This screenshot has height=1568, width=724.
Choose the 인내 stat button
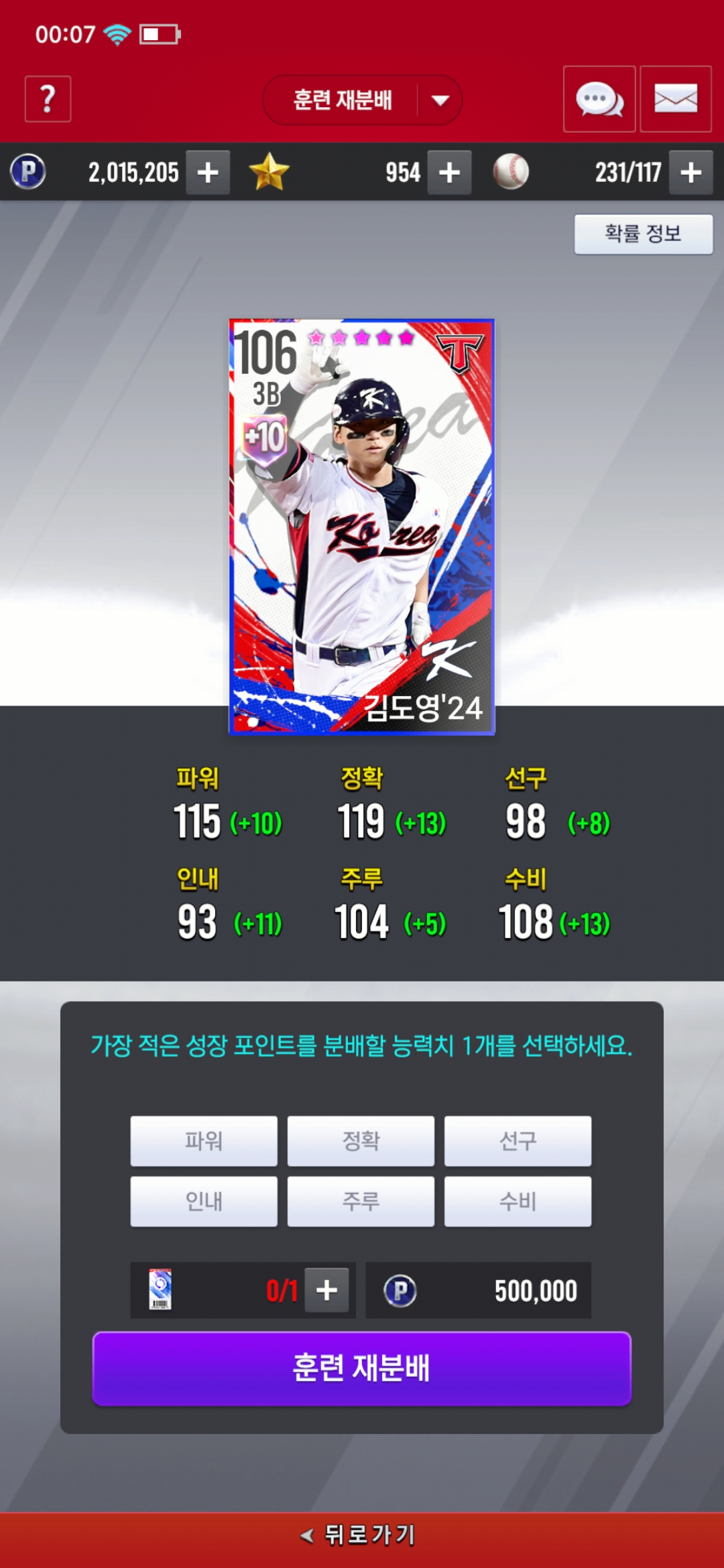204,1201
